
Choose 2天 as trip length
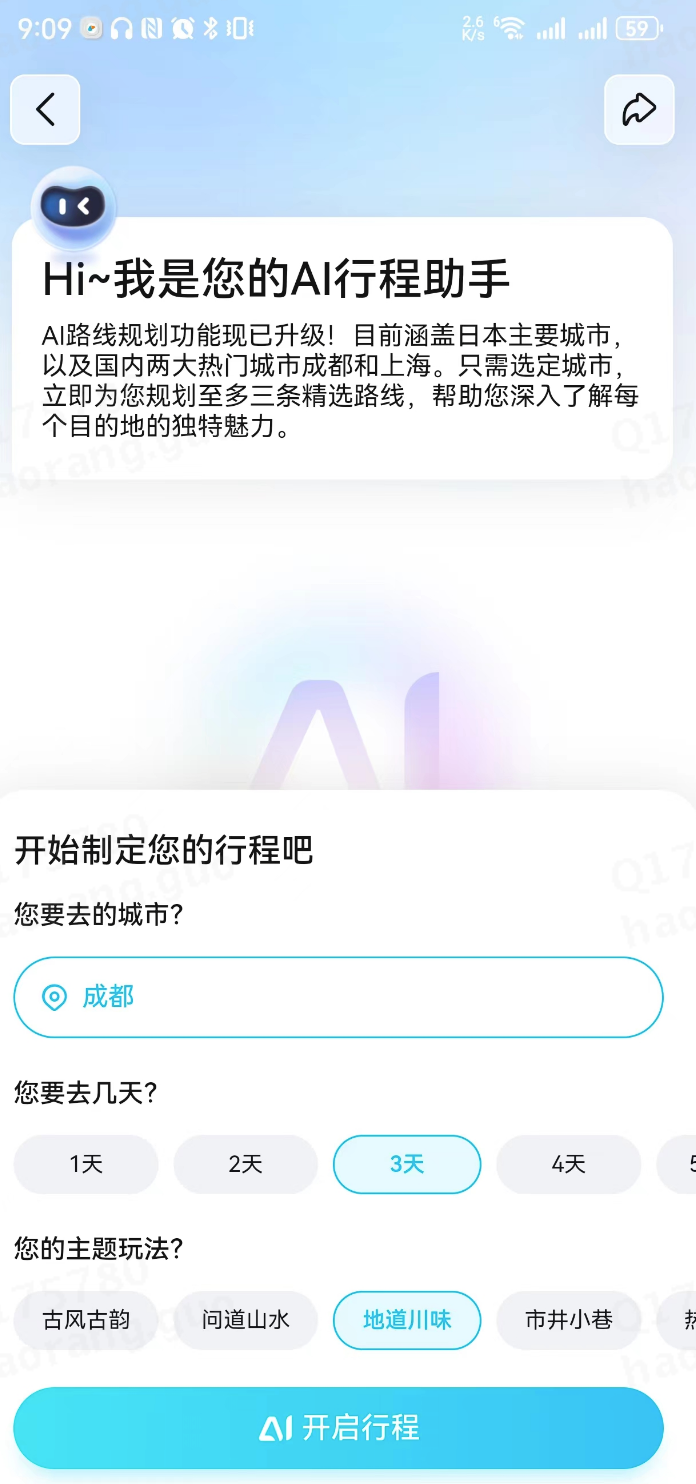pos(246,1164)
